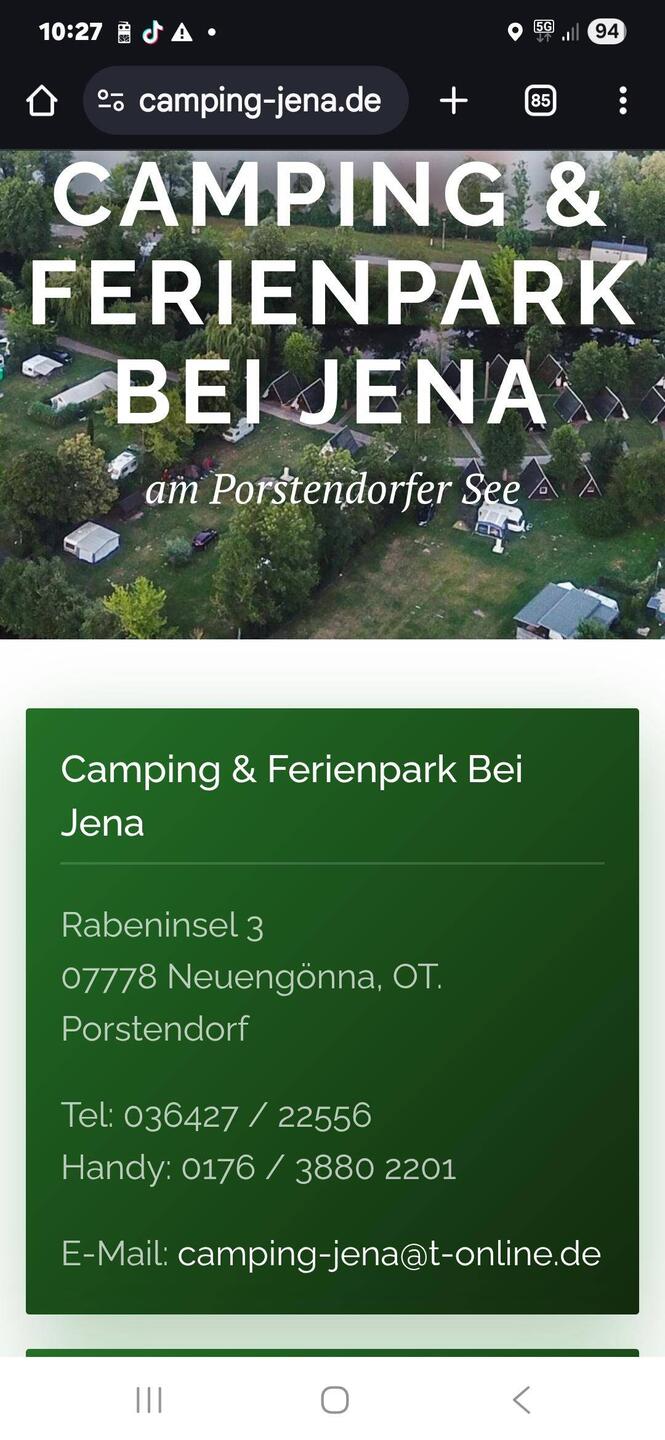665x1440 pixels.
Task: Open the system recent apps view
Action: pos(149,1400)
